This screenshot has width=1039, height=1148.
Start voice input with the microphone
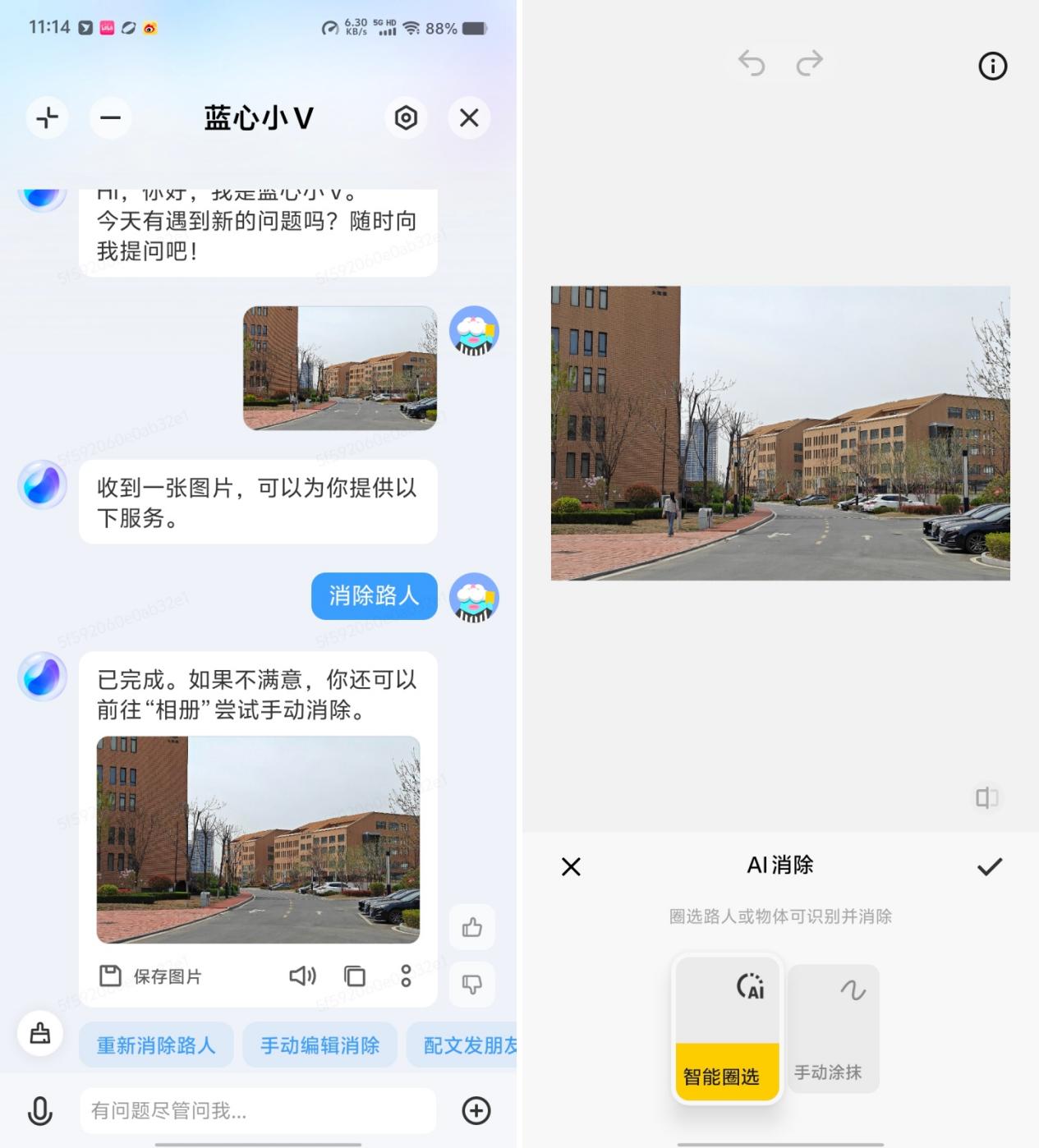coord(39,1111)
